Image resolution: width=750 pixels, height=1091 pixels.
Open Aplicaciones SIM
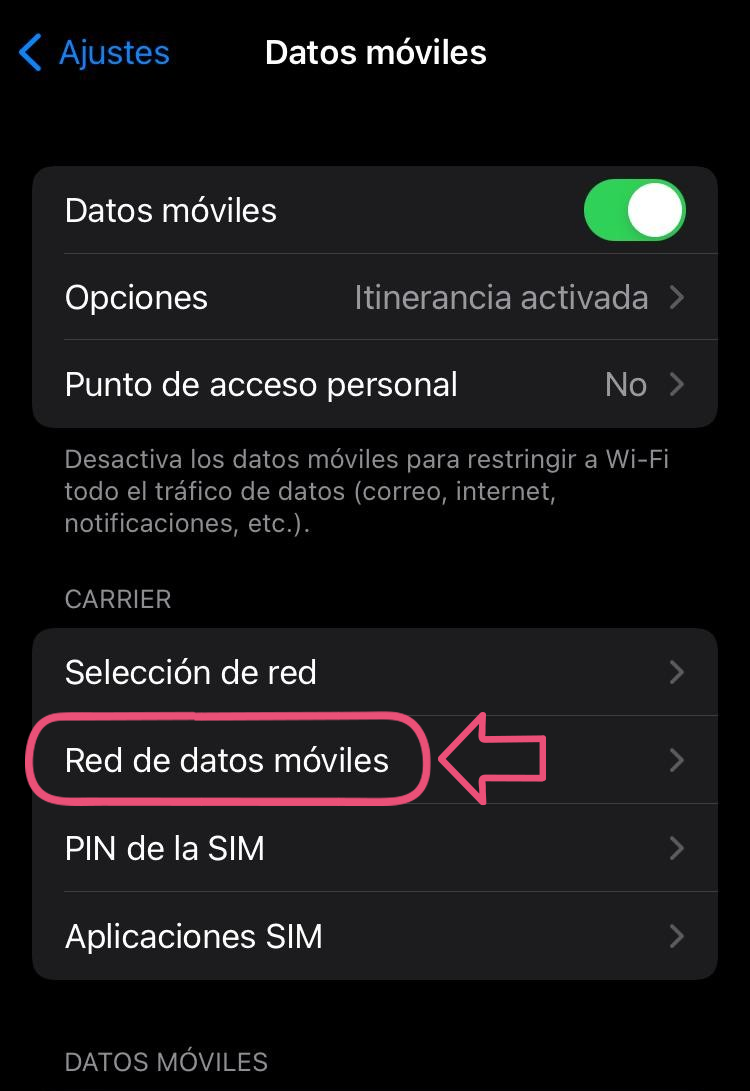[374, 937]
